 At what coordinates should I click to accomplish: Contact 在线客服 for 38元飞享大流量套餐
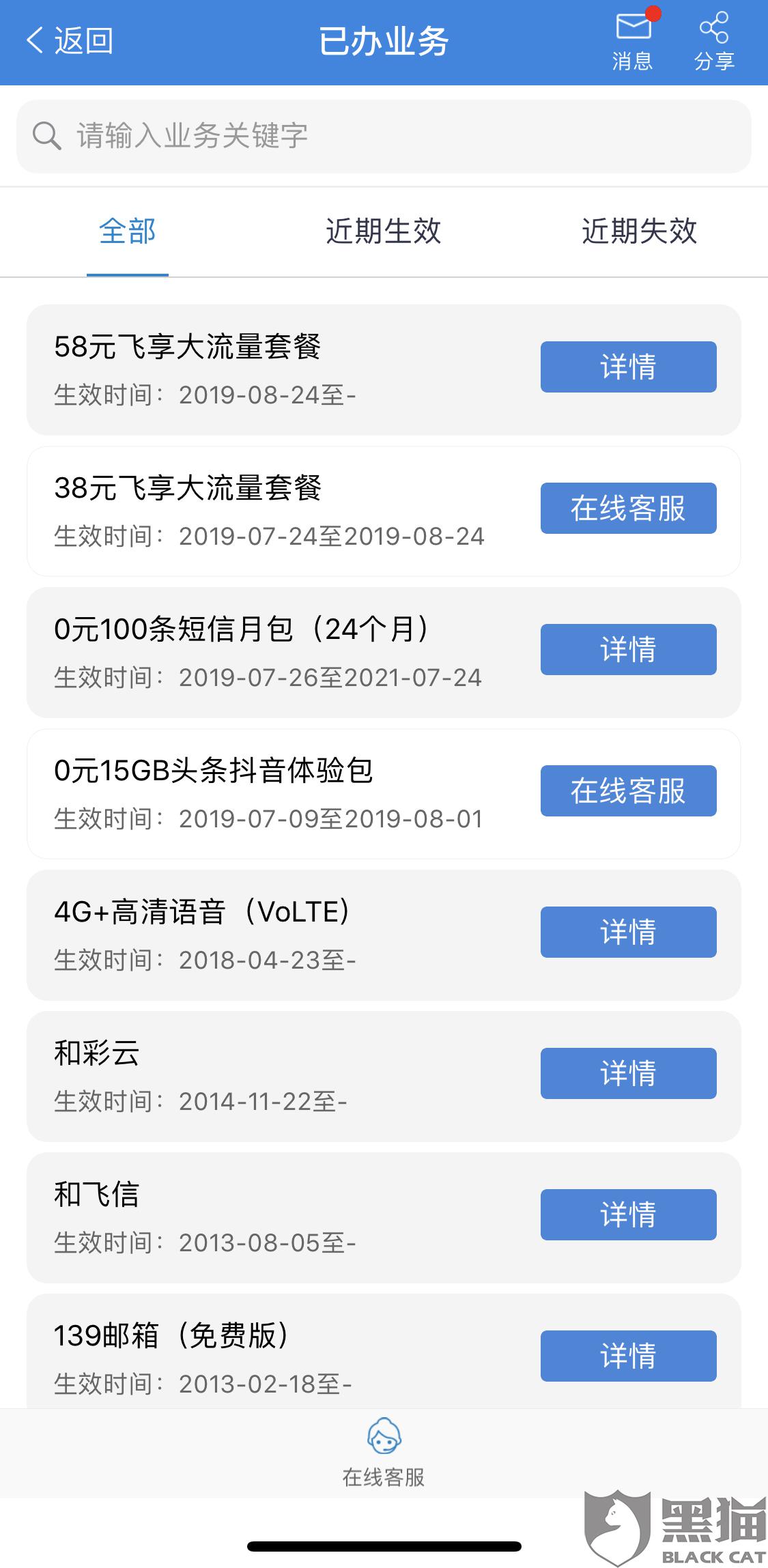click(628, 509)
